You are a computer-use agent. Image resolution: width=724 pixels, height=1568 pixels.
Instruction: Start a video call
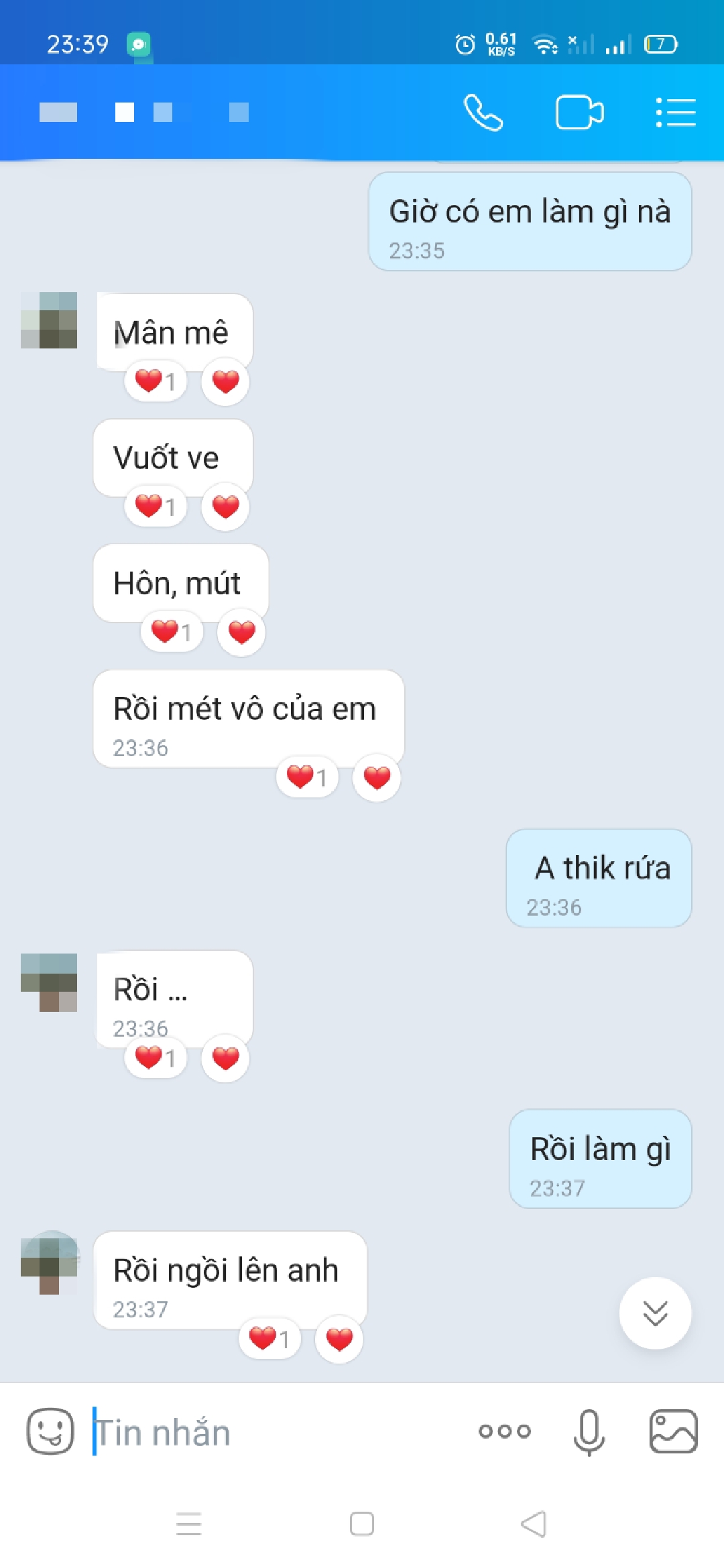point(579,112)
